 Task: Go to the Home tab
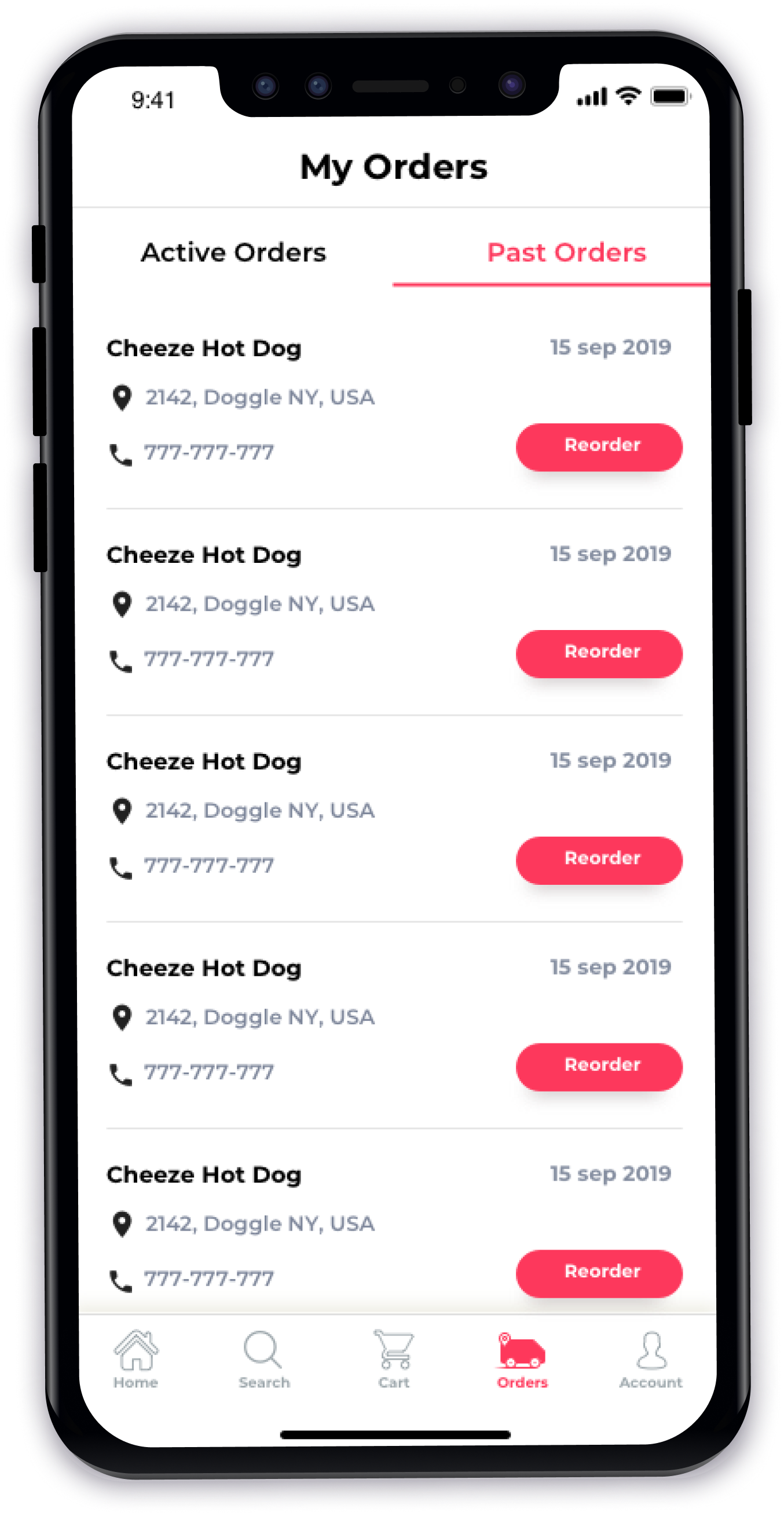[136, 1360]
